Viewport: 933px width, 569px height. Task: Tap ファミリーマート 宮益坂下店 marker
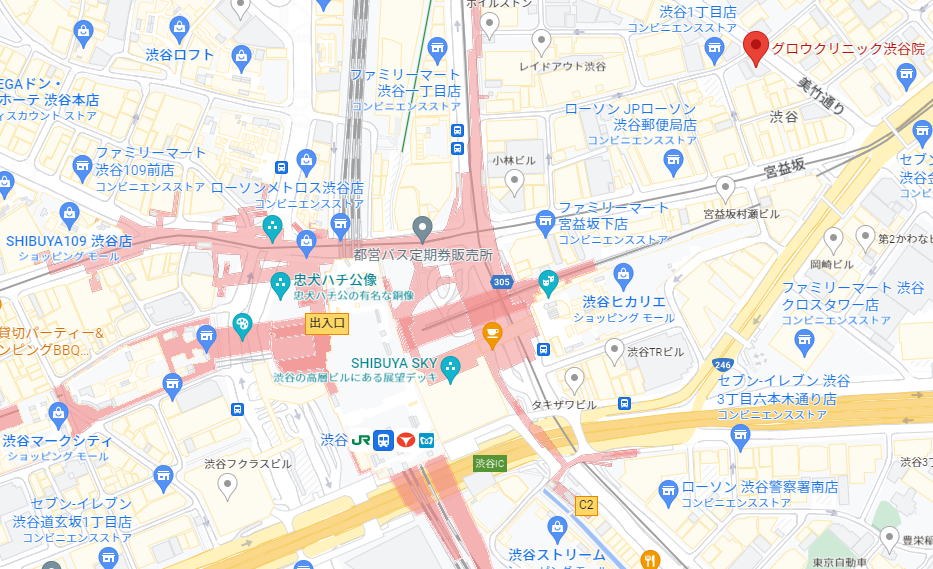[545, 219]
